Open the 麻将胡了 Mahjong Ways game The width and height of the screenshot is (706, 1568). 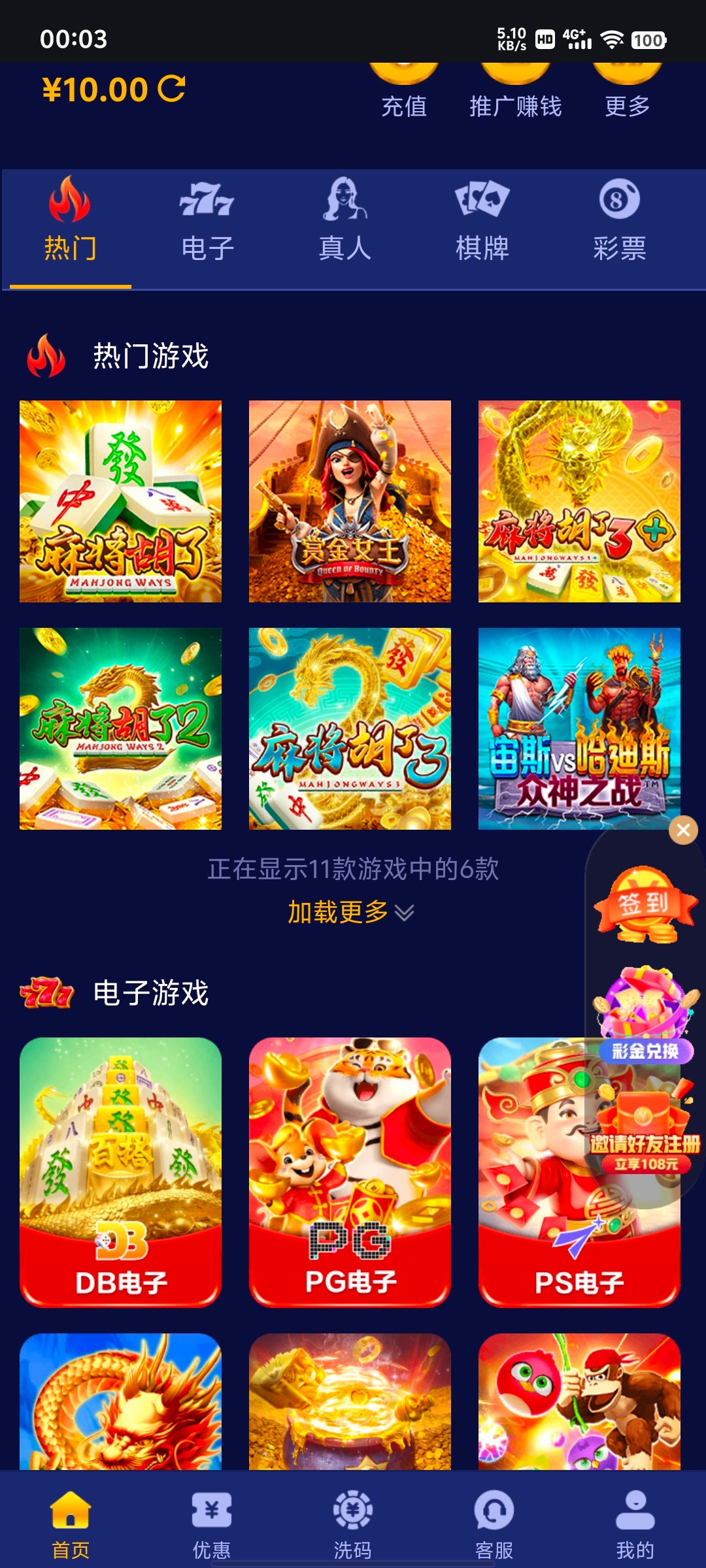tap(120, 501)
